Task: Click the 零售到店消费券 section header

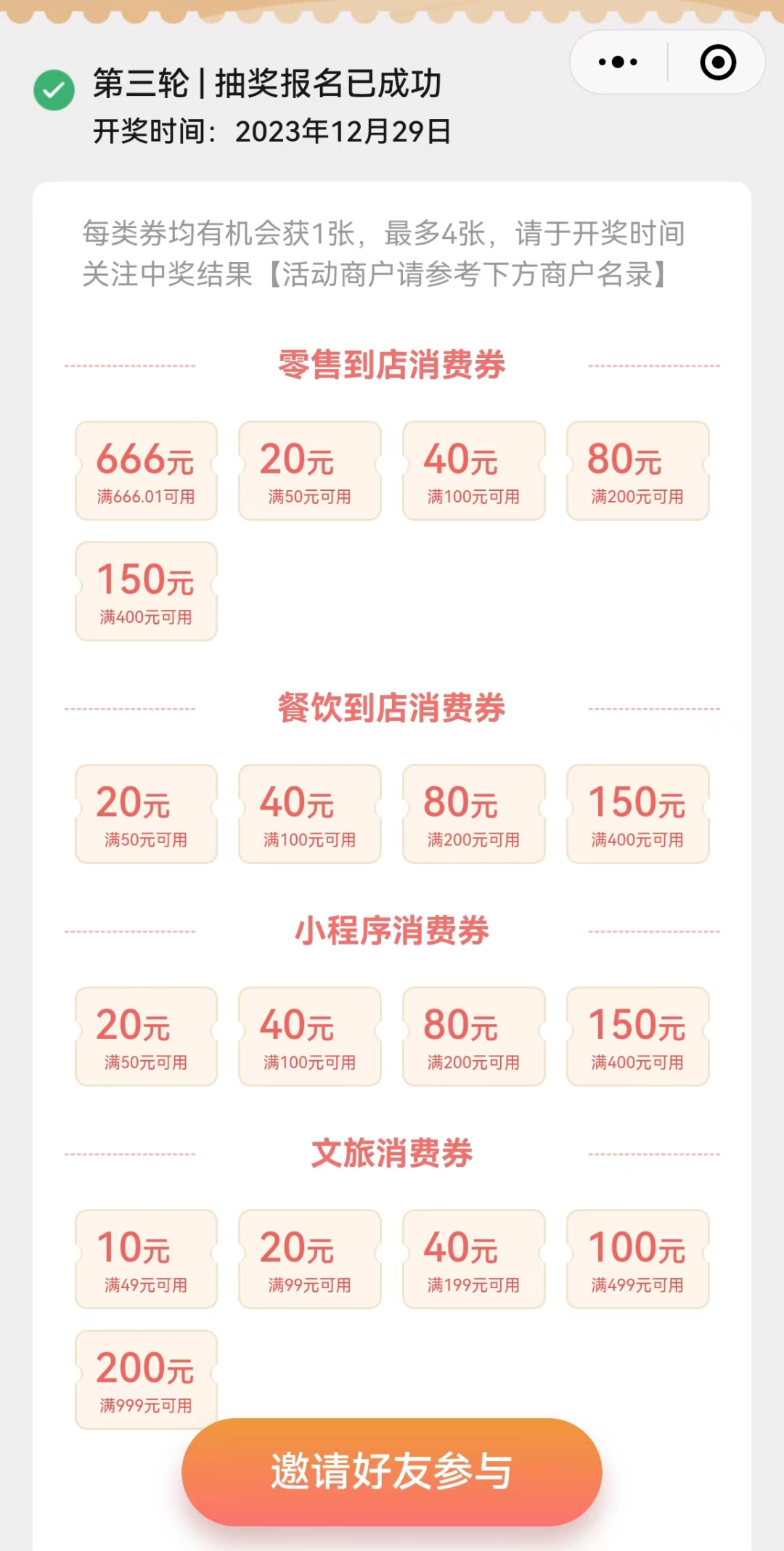Action: (392, 365)
